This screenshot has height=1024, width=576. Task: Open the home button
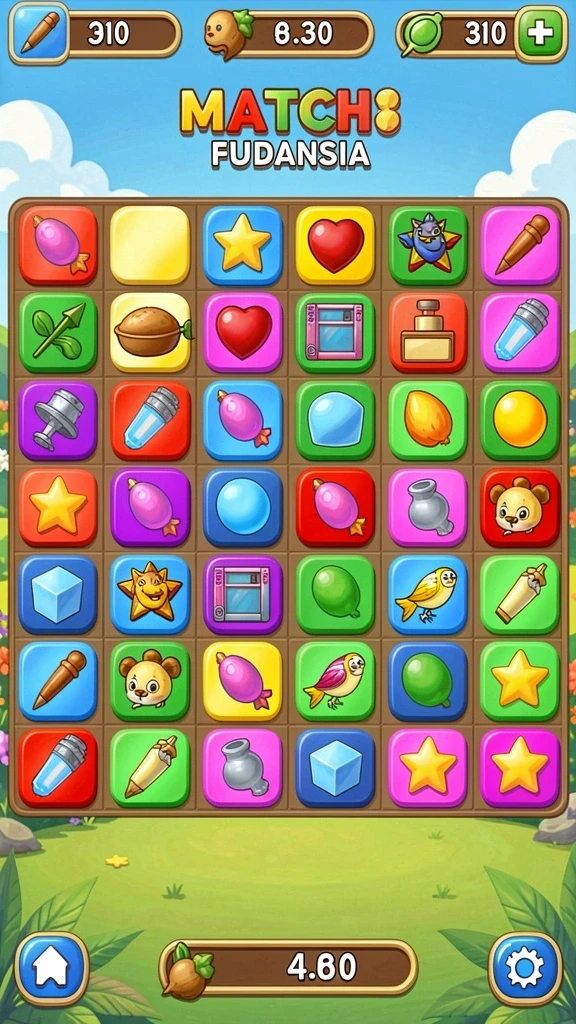coord(52,968)
